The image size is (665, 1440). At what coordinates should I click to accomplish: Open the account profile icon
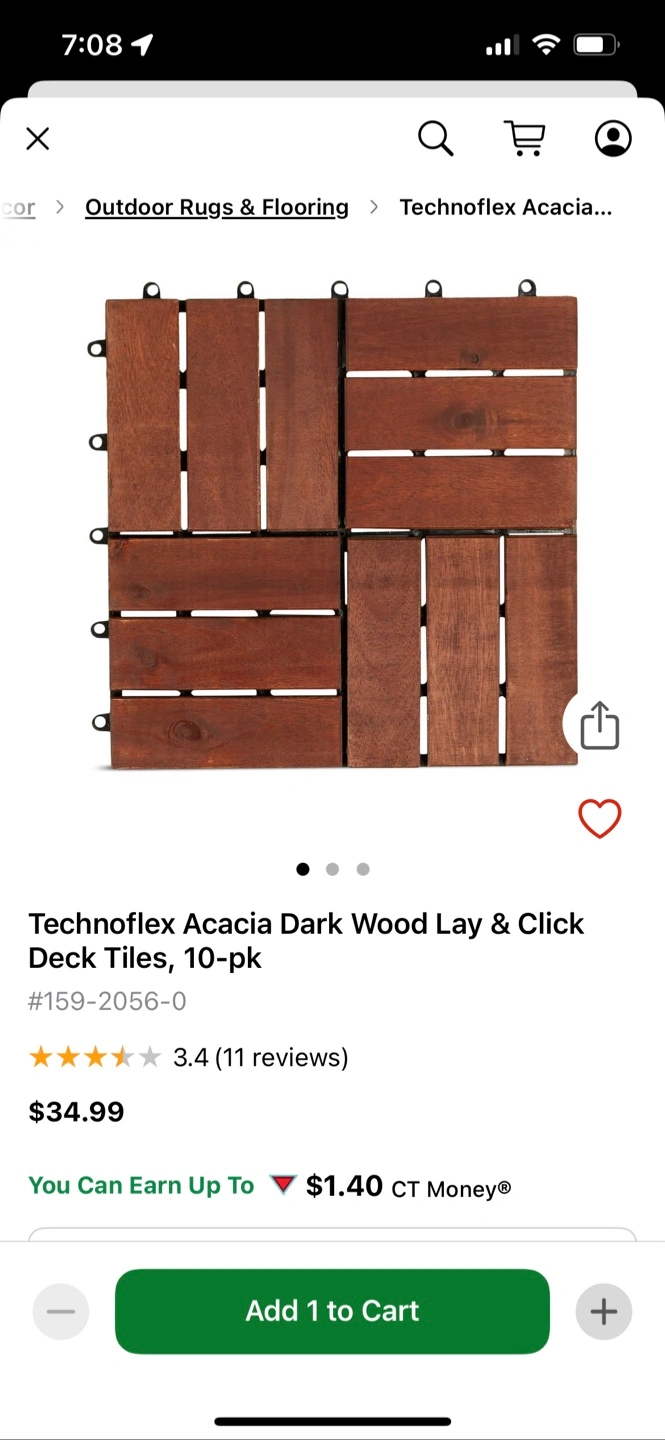point(613,139)
